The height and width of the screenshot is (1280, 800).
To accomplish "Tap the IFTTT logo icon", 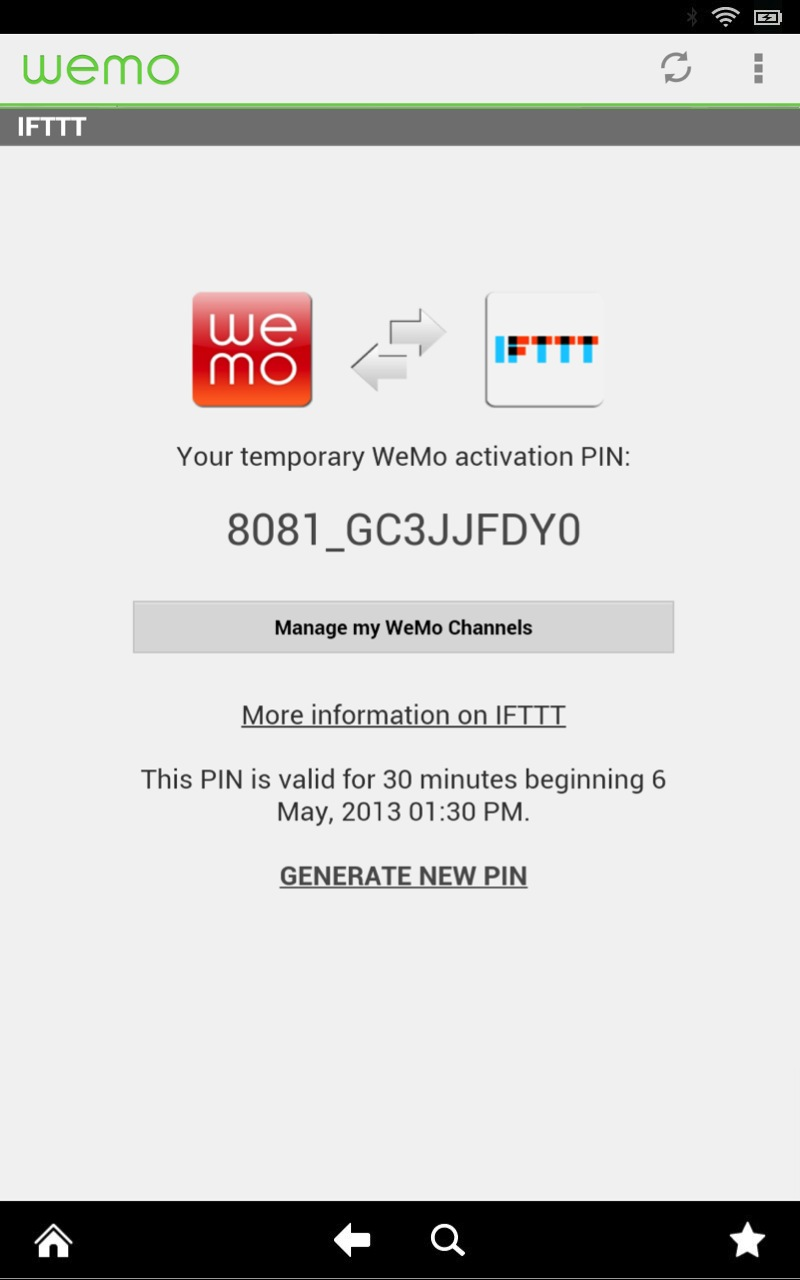I will click(x=544, y=349).
